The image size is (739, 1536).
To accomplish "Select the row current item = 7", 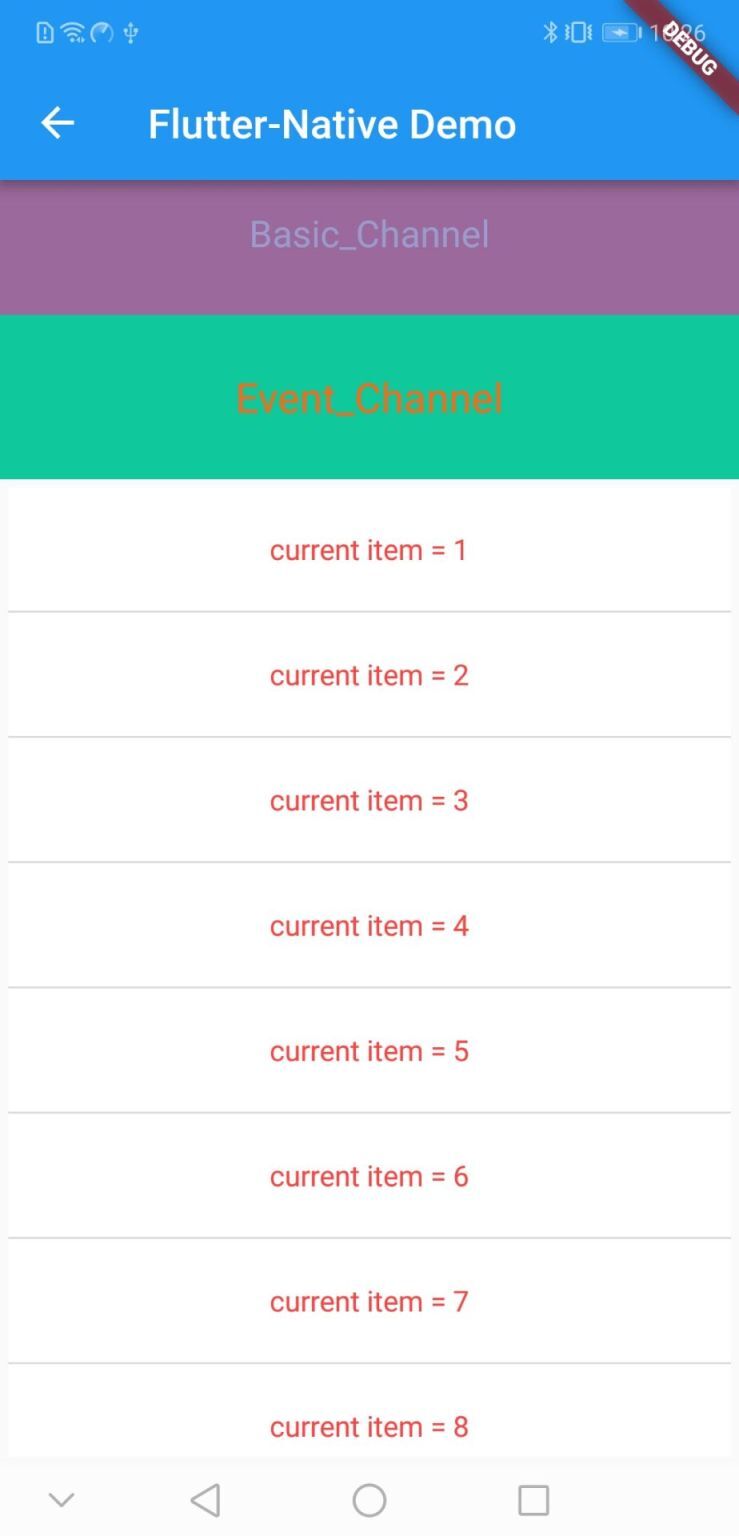I will 369,1301.
